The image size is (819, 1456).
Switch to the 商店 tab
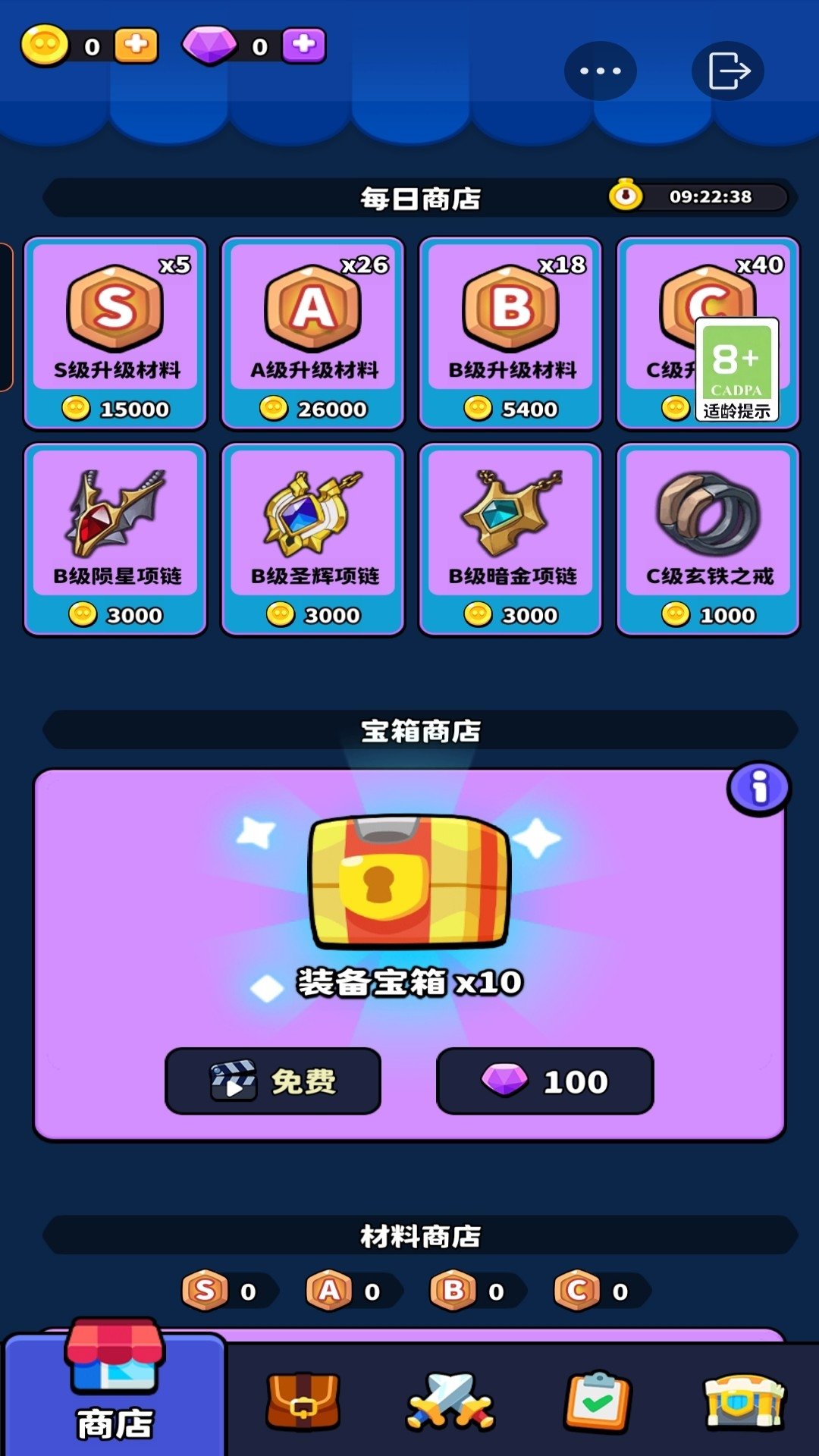click(x=115, y=1395)
